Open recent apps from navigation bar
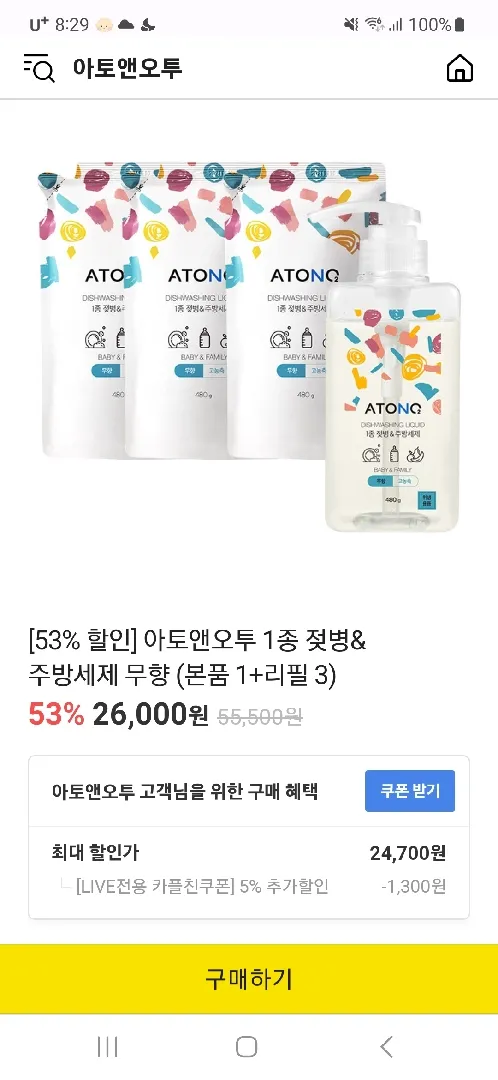This screenshot has height=1080, width=498. [x=107, y=1047]
